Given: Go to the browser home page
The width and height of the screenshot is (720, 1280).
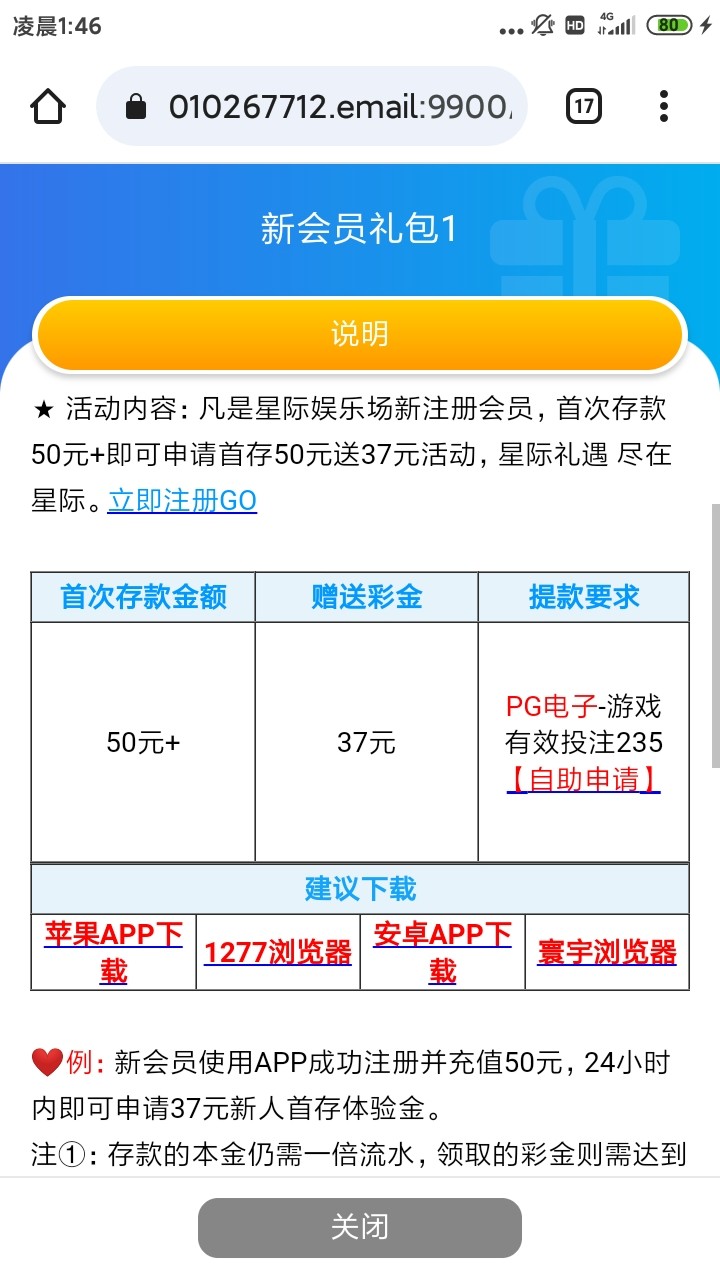Looking at the screenshot, I should (x=49, y=106).
